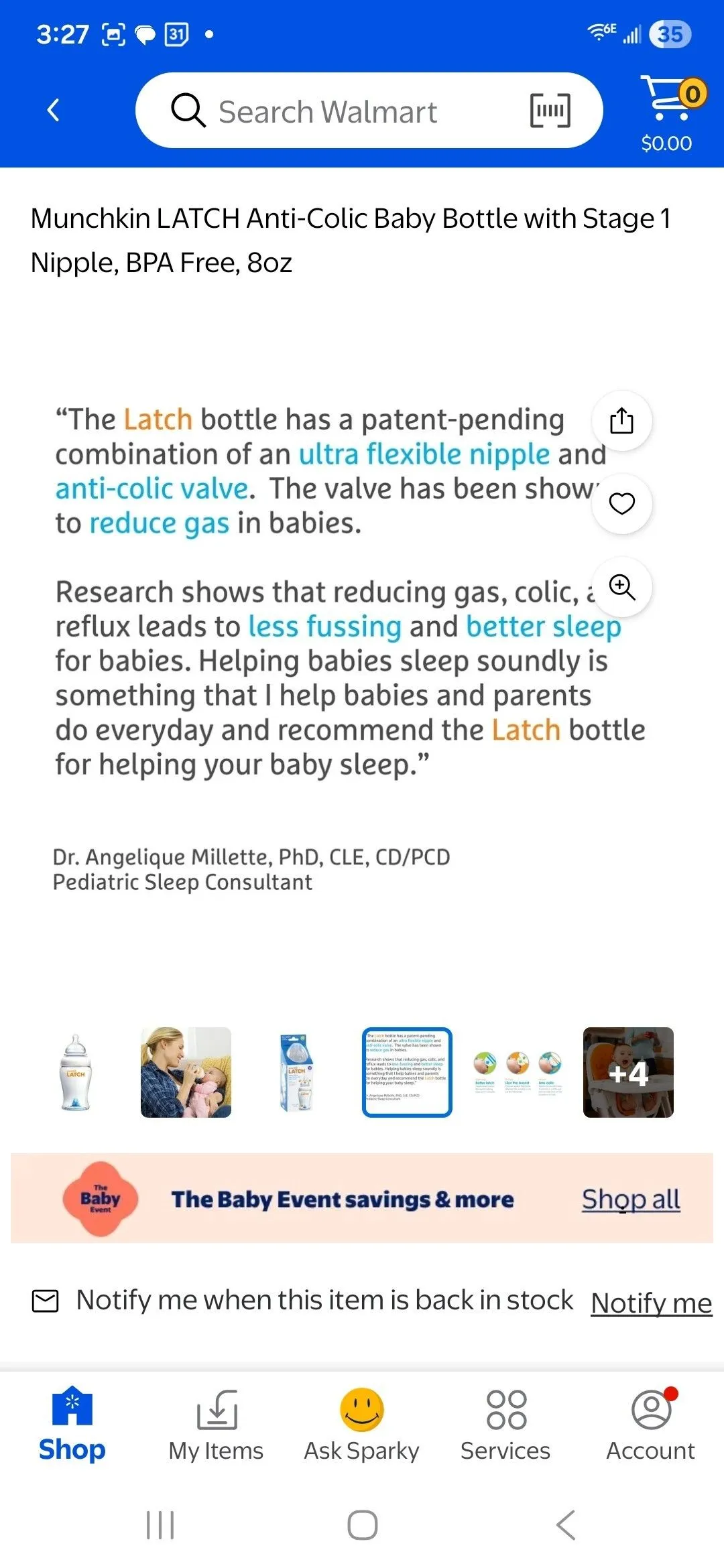Viewport: 724px width, 1568px height.
Task: Select the packaged bottle thumbnail
Action: pyautogui.click(x=296, y=1072)
